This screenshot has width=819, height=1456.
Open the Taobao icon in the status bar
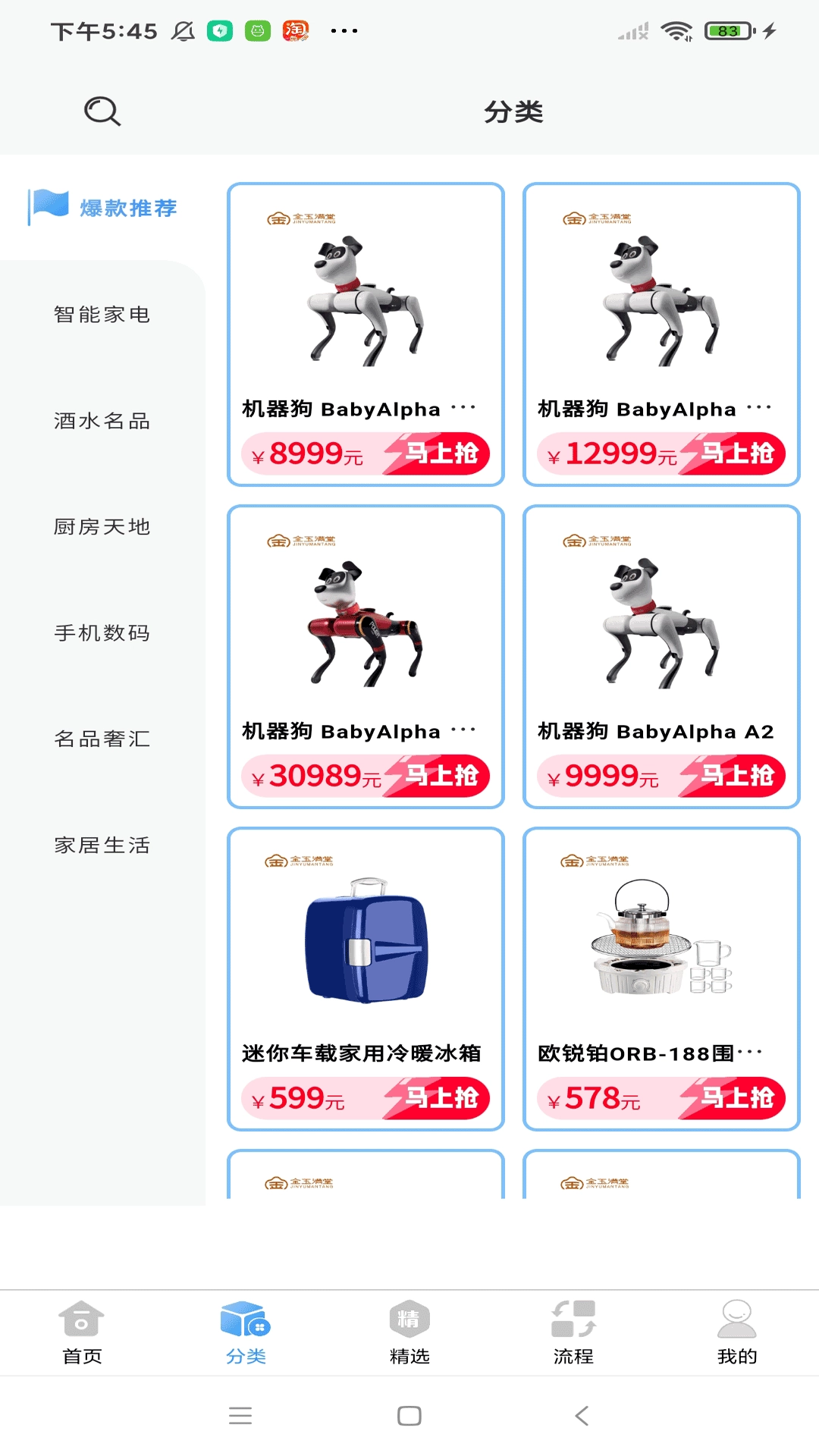pyautogui.click(x=296, y=30)
